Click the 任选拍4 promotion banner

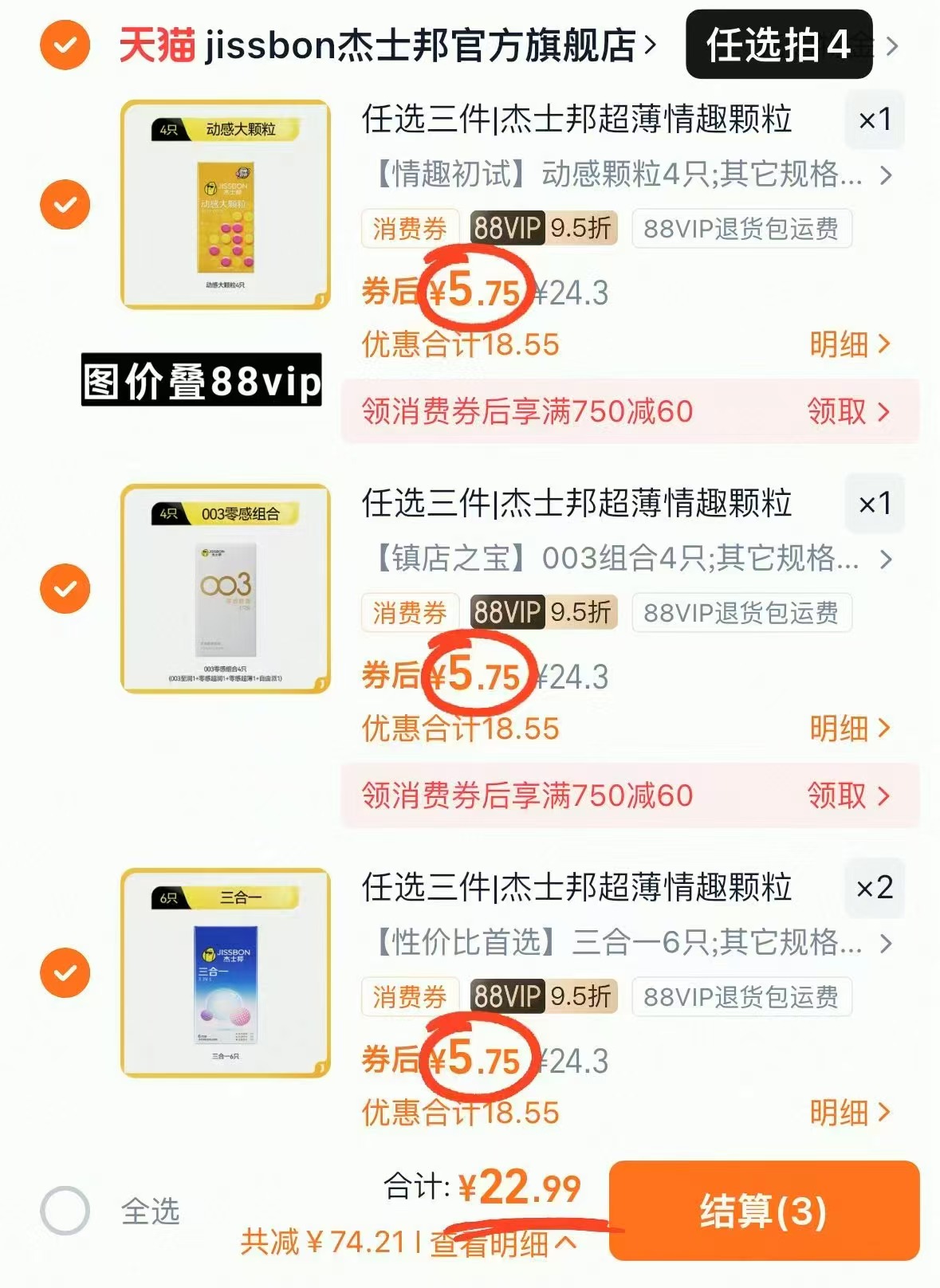point(777,45)
